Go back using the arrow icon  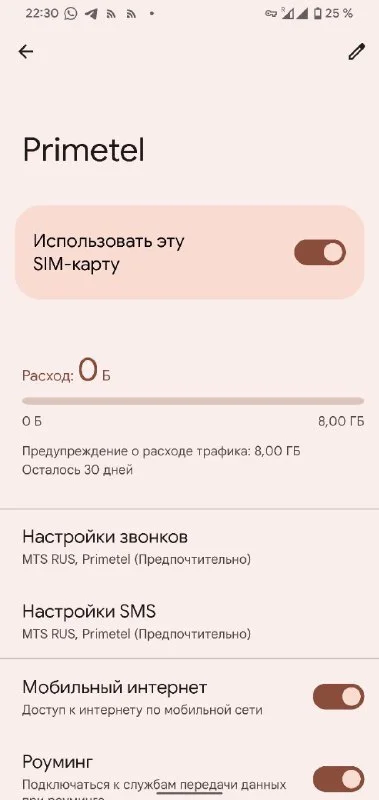[26, 52]
